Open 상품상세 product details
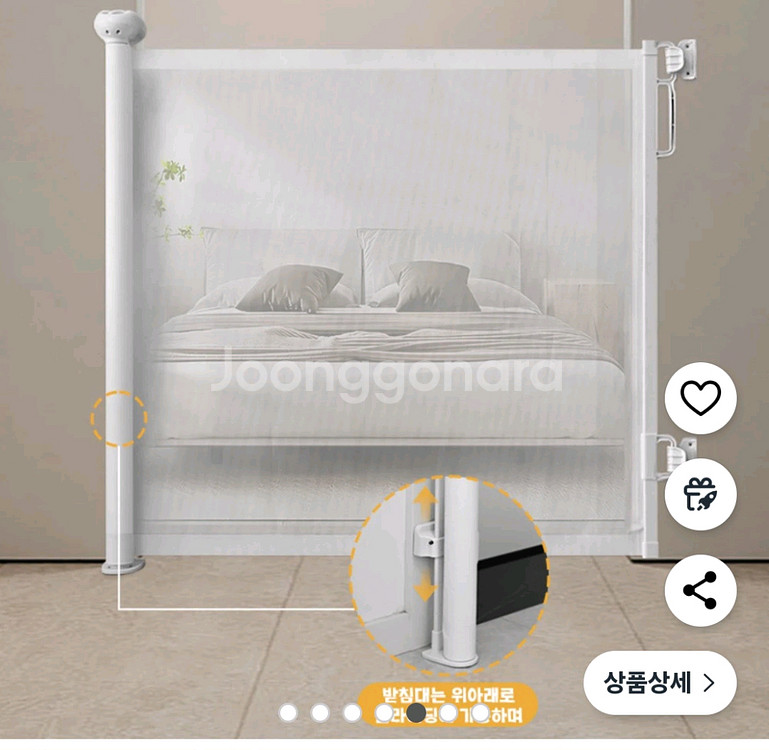The height and width of the screenshot is (750, 769). point(659,683)
